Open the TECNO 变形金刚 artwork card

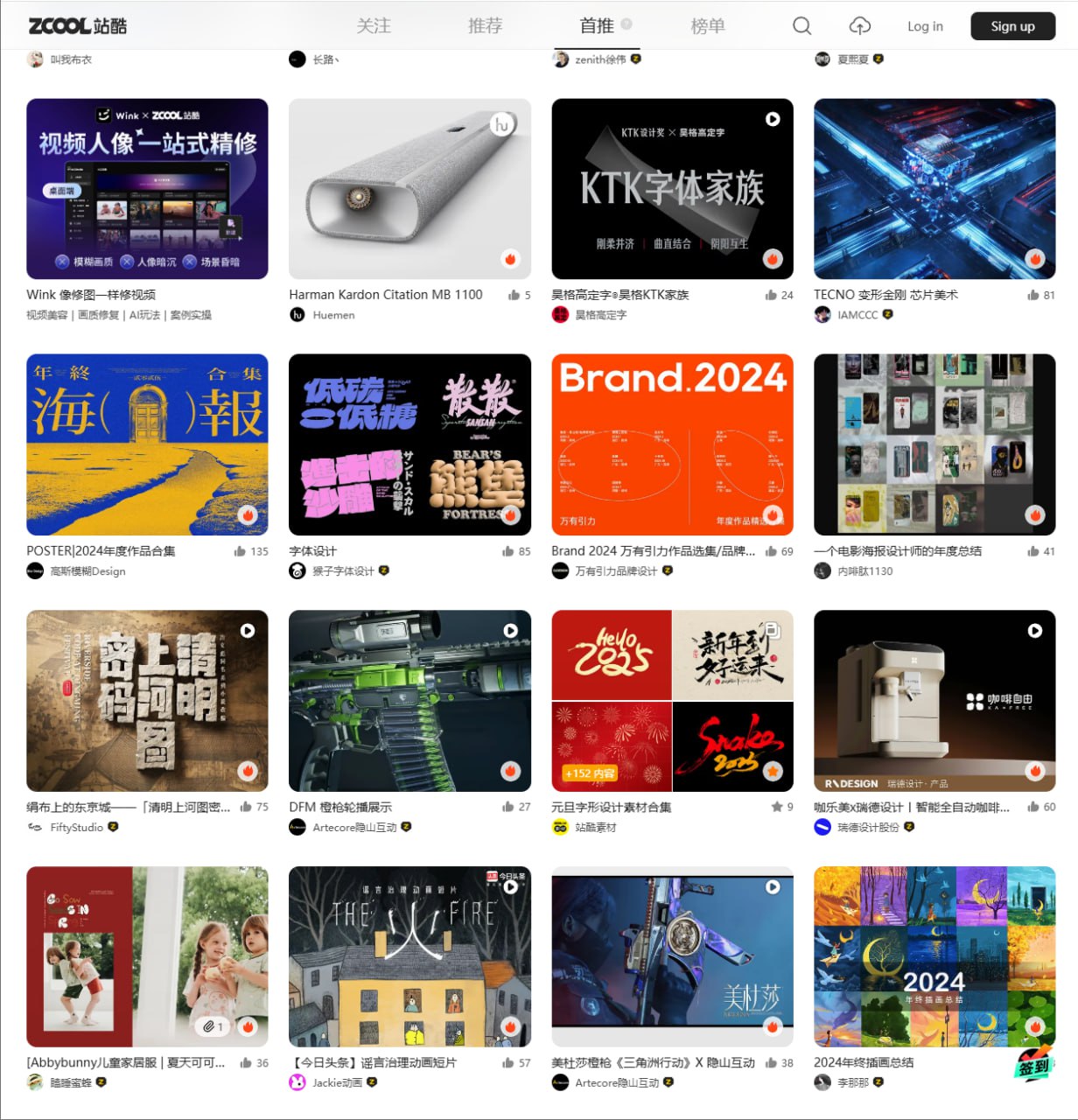[934, 189]
